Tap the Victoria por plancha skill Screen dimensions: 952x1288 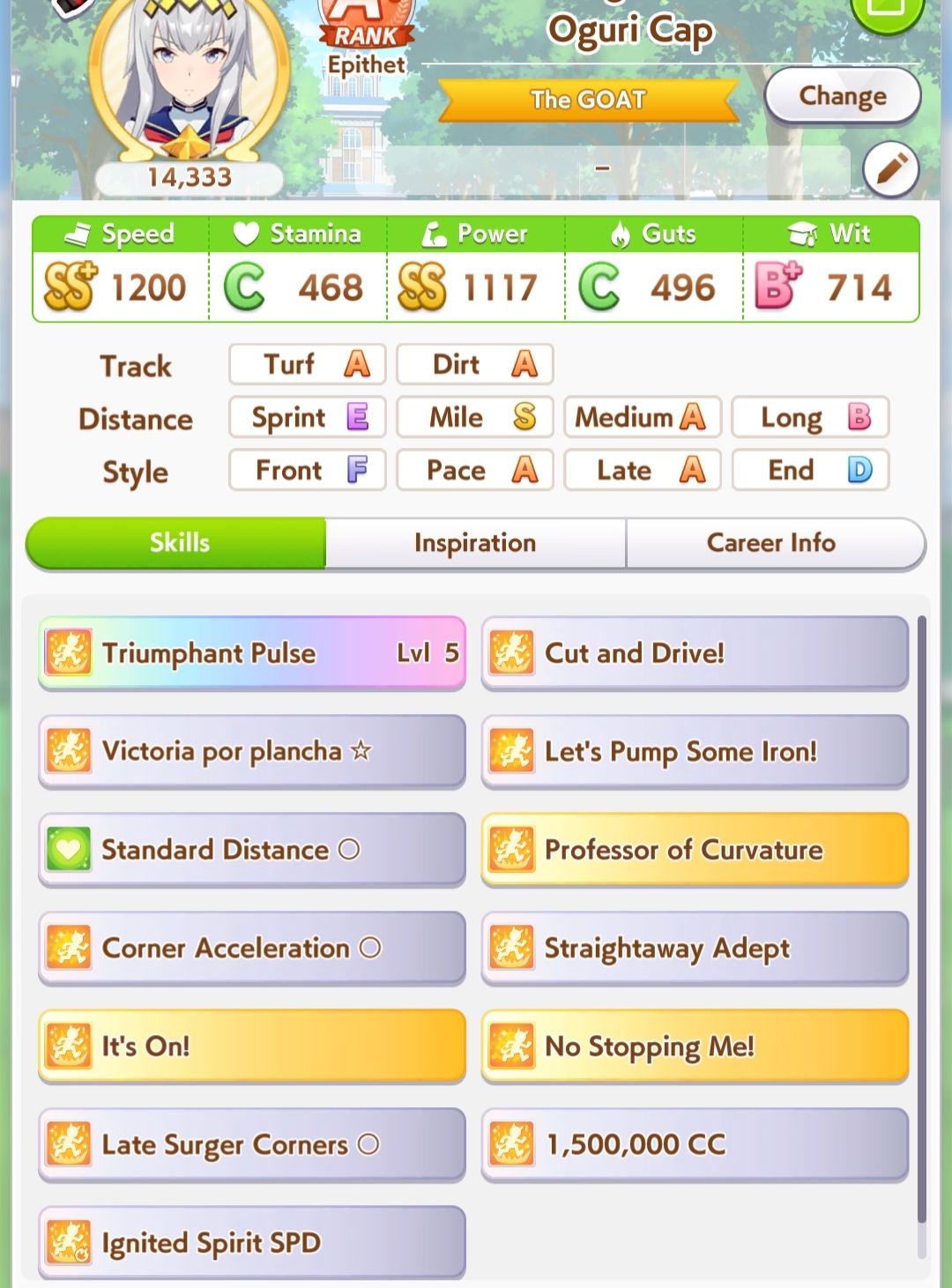tap(252, 751)
